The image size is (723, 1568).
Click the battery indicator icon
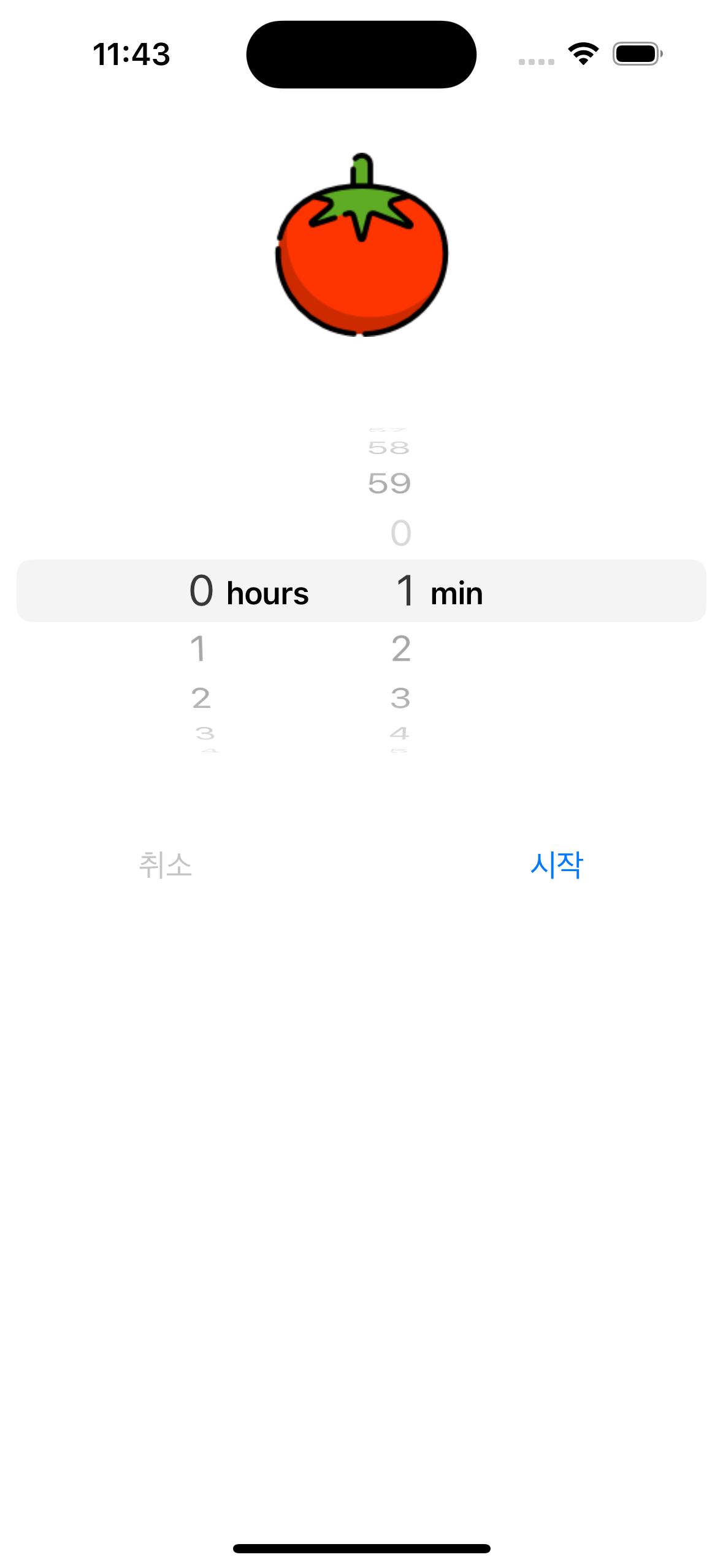pos(635,53)
